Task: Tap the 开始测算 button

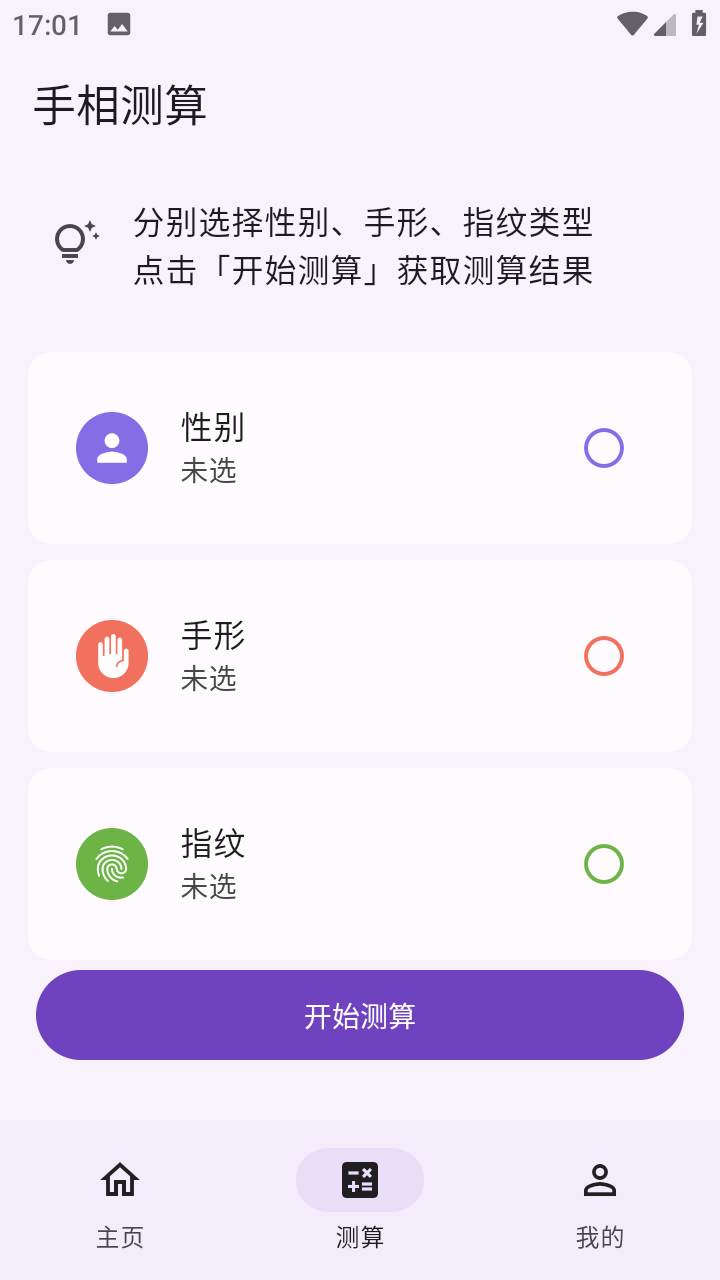Action: pos(360,1015)
